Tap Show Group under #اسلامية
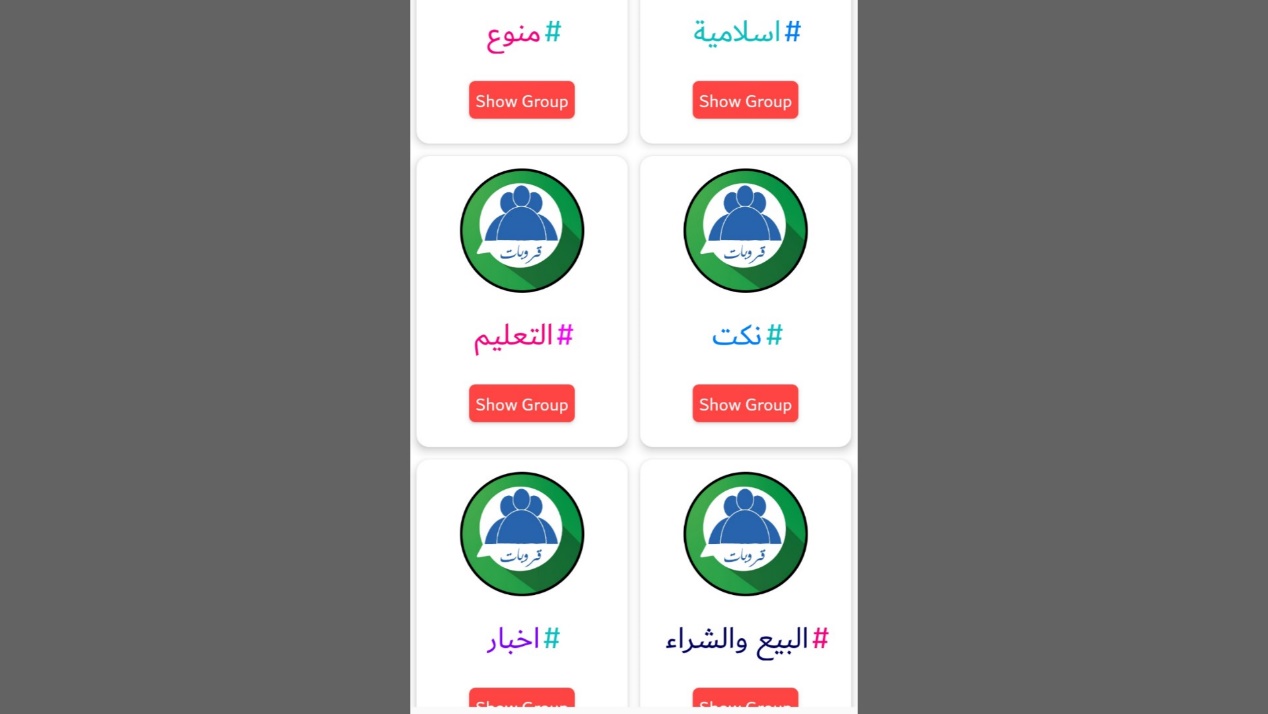The image size is (1268, 714). tap(745, 100)
